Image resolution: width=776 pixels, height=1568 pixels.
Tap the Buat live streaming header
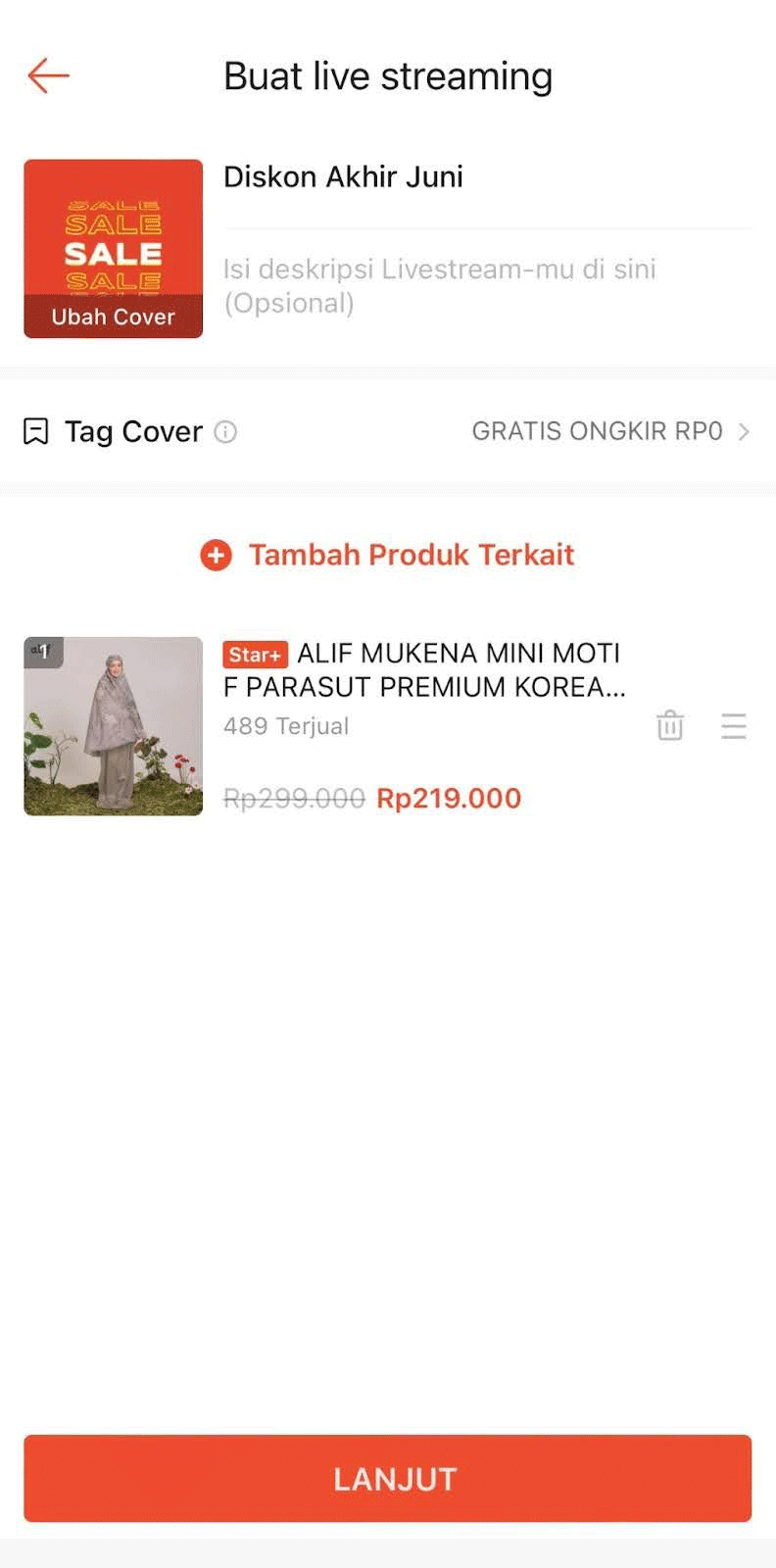point(388,75)
